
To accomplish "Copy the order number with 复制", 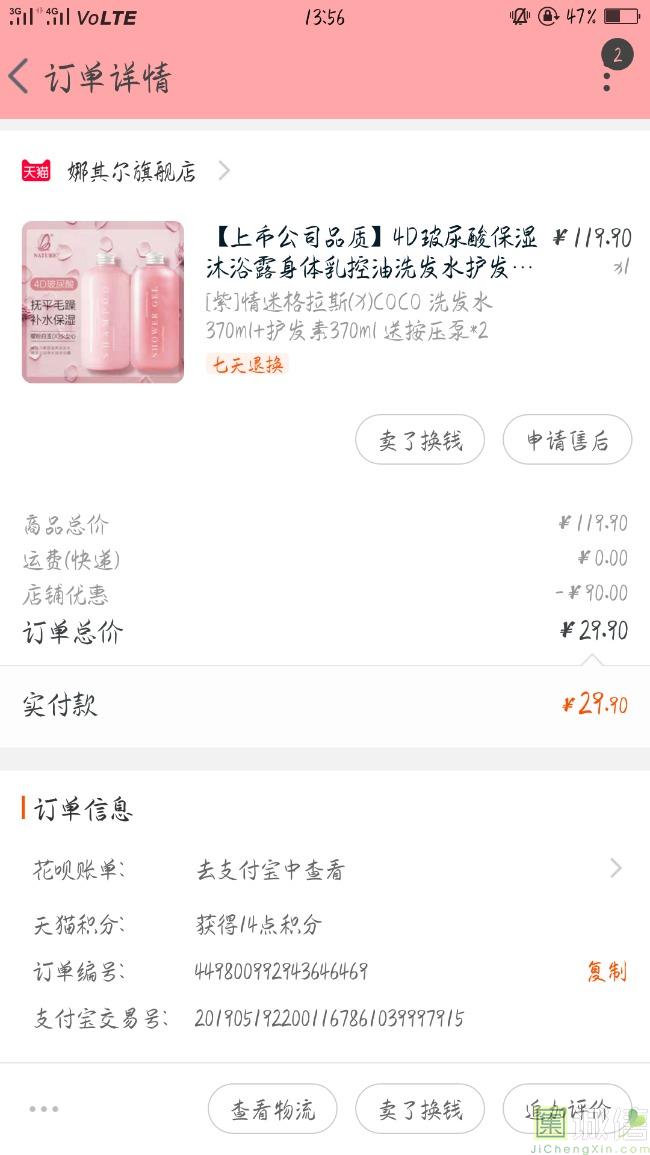I will click(x=606, y=971).
